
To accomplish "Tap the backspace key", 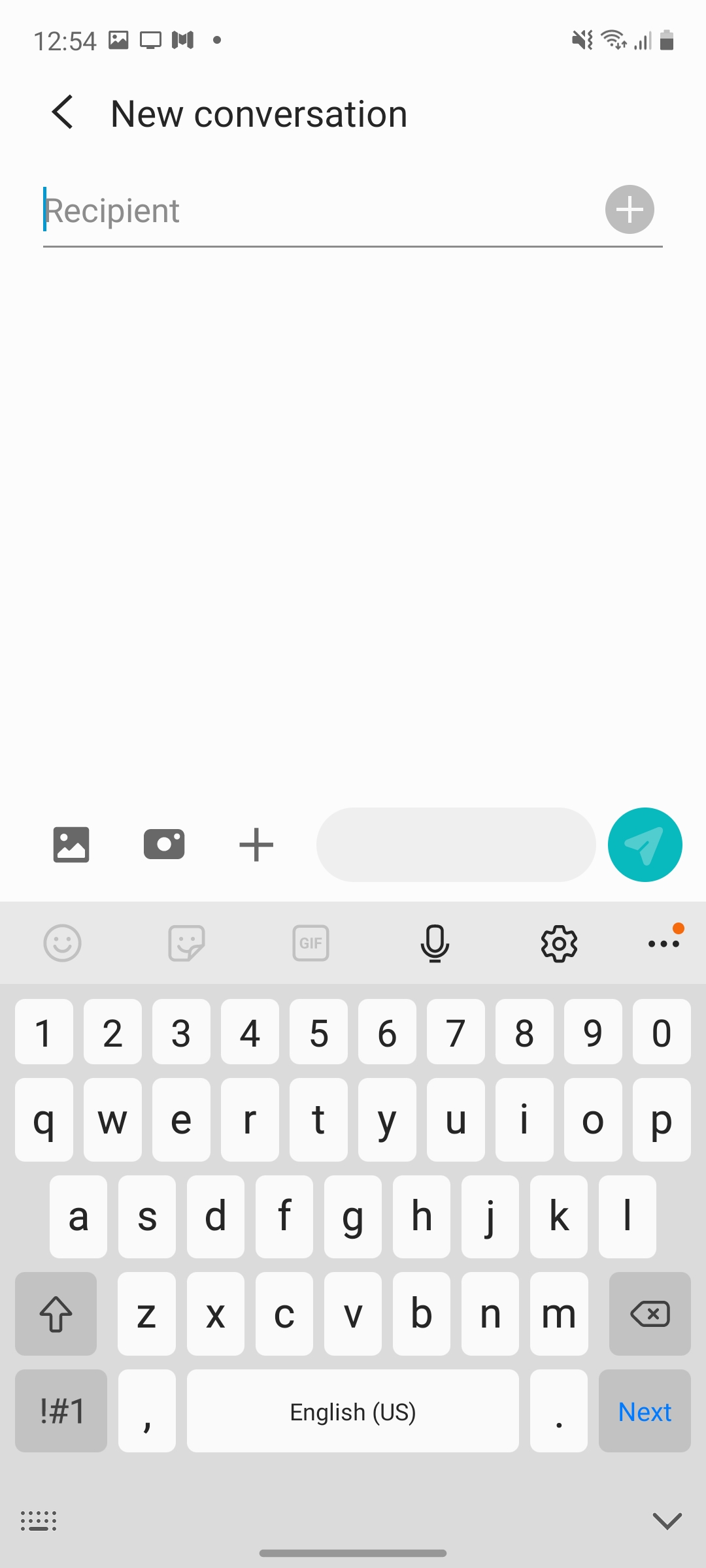I will [650, 1314].
